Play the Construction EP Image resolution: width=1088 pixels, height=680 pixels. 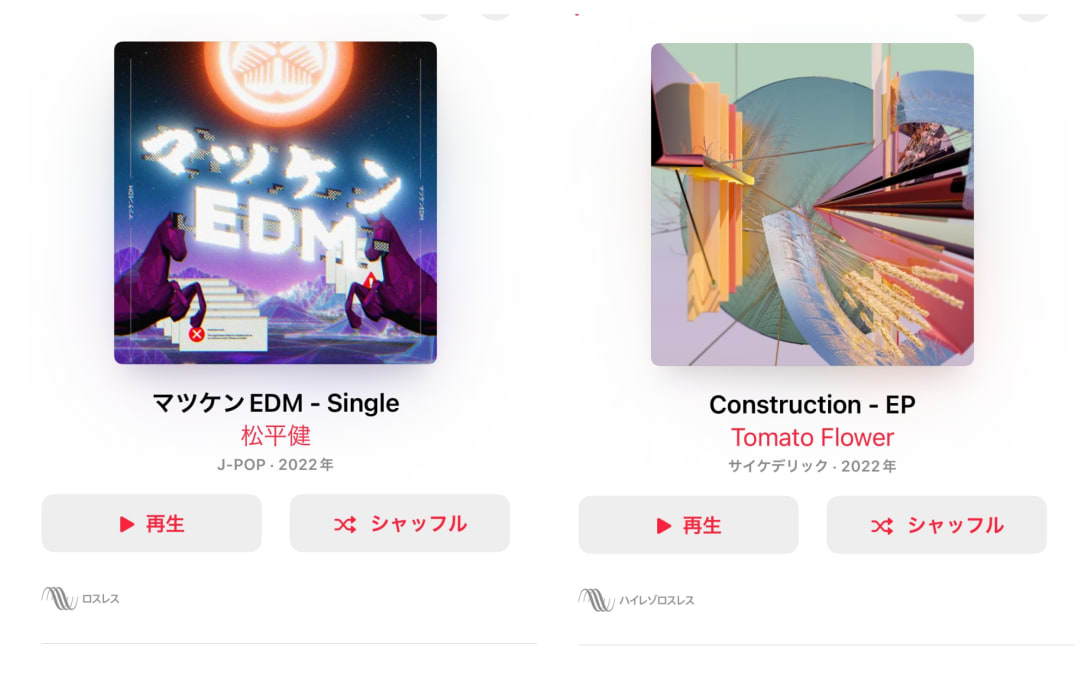pyautogui.click(x=688, y=525)
